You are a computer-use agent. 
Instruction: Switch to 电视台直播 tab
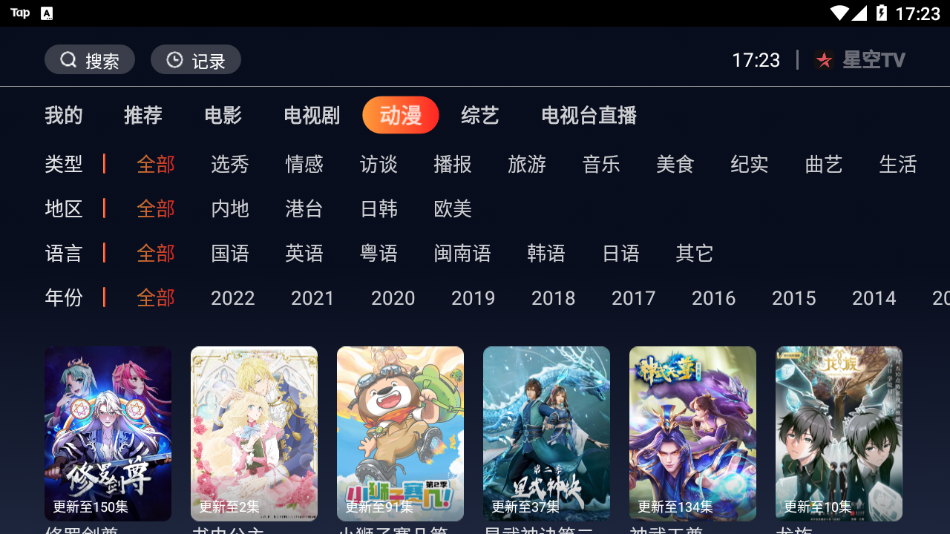(589, 115)
